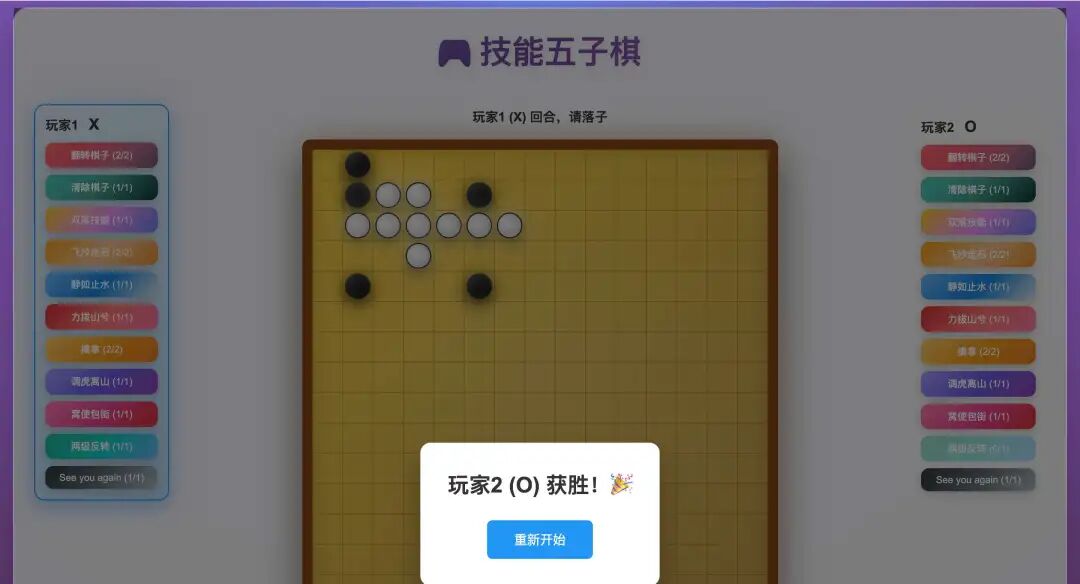Use Player 2's 擒拿 skill
1080x584 pixels.
tap(978, 352)
